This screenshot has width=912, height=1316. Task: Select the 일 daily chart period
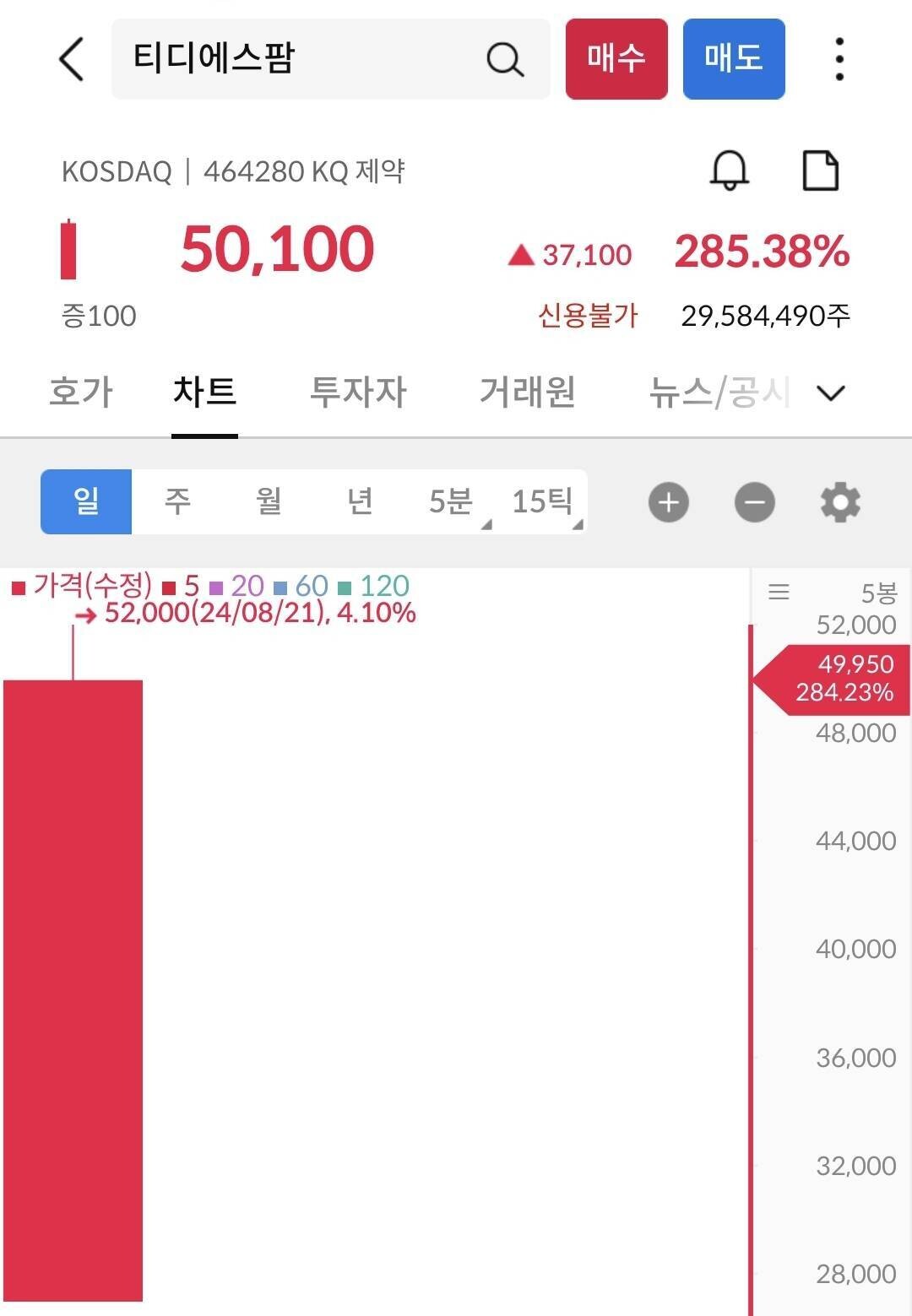84,501
